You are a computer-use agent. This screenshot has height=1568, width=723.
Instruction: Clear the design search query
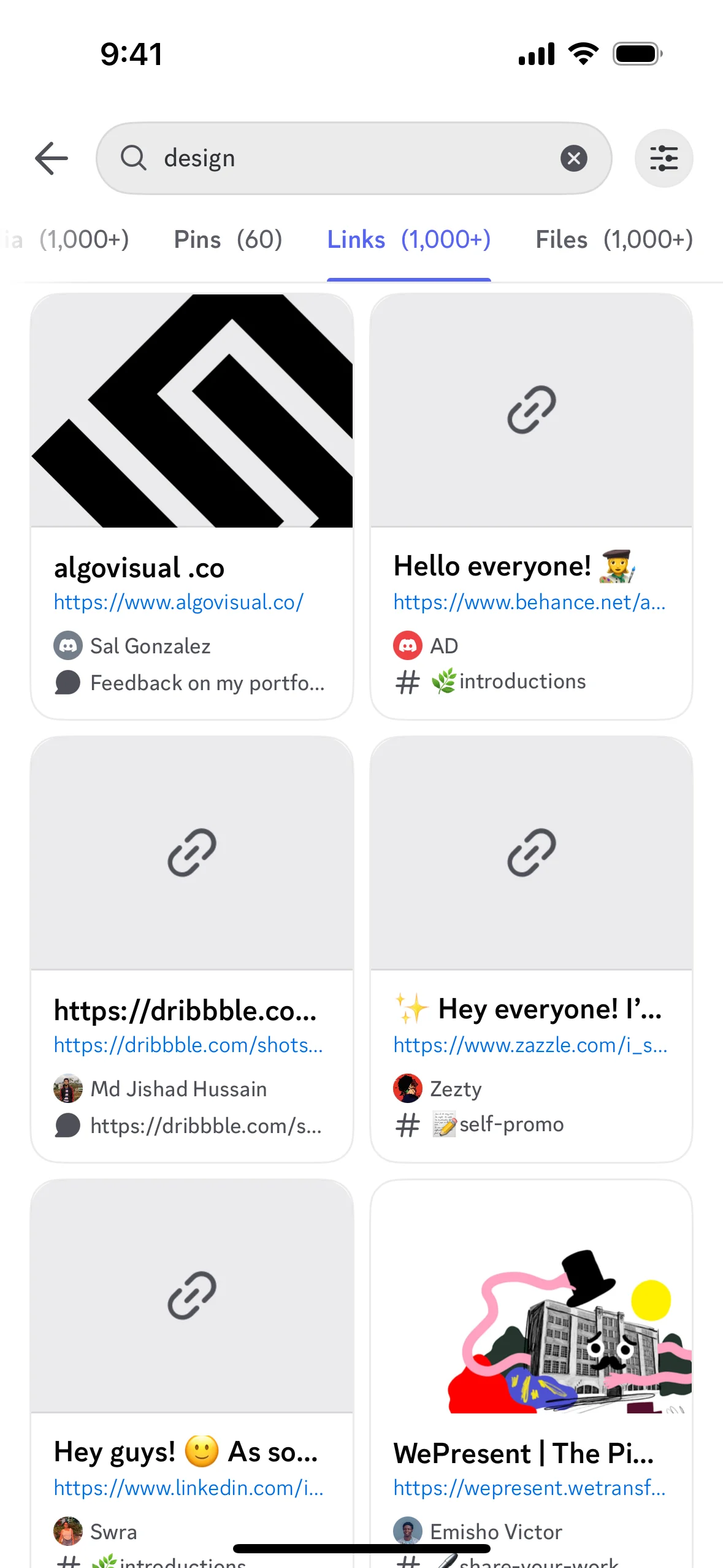point(574,158)
